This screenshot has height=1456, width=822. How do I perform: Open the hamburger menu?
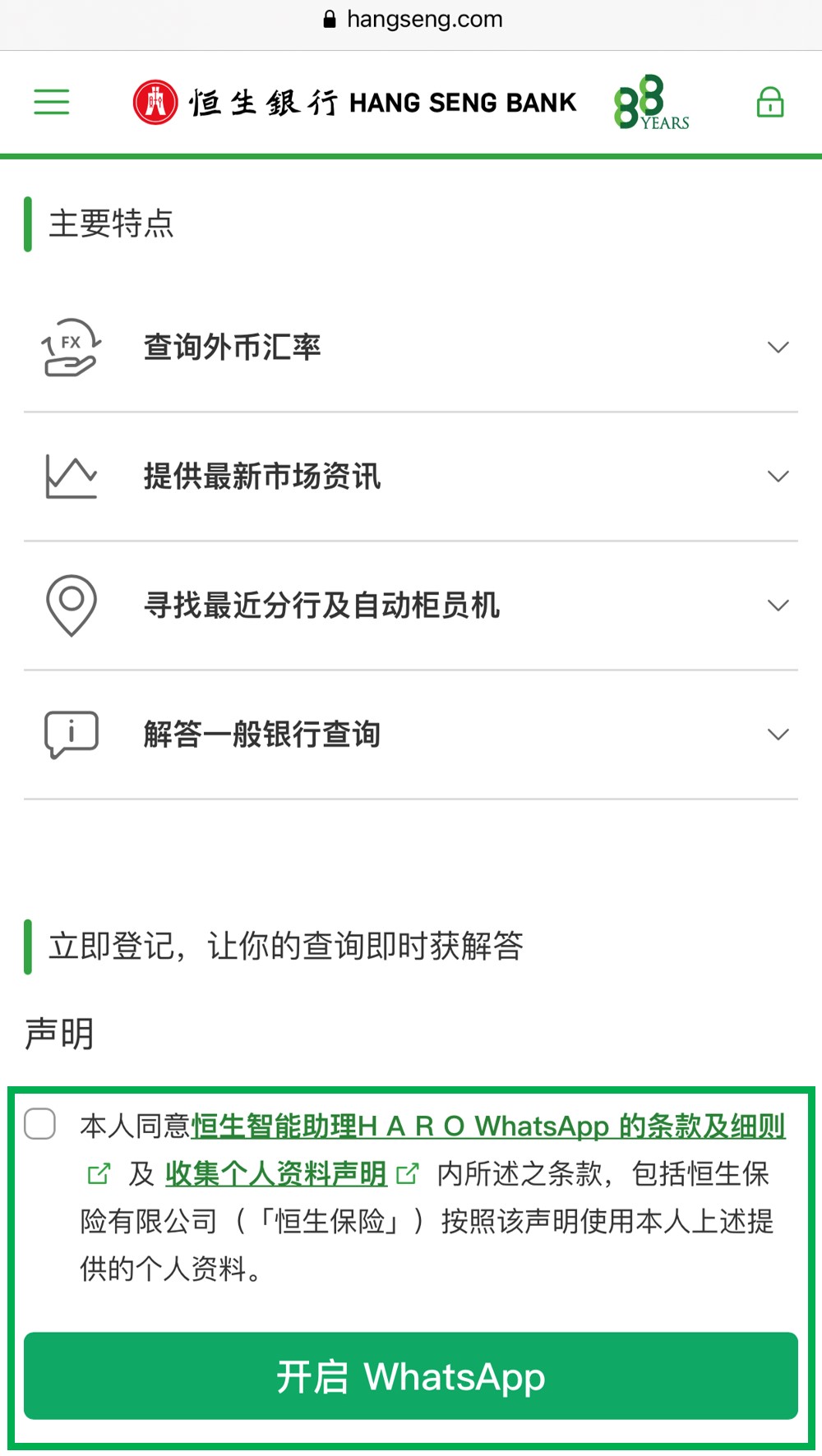pos(51,102)
